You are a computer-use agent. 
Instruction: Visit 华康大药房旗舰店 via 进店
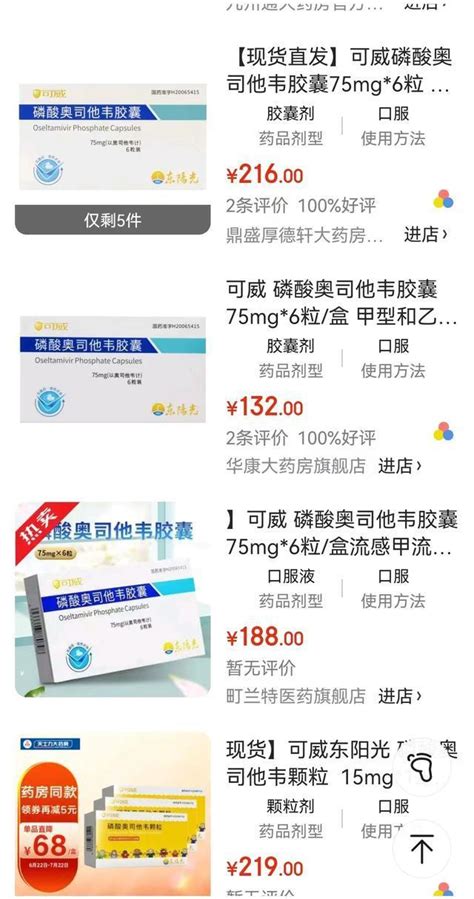399,466
